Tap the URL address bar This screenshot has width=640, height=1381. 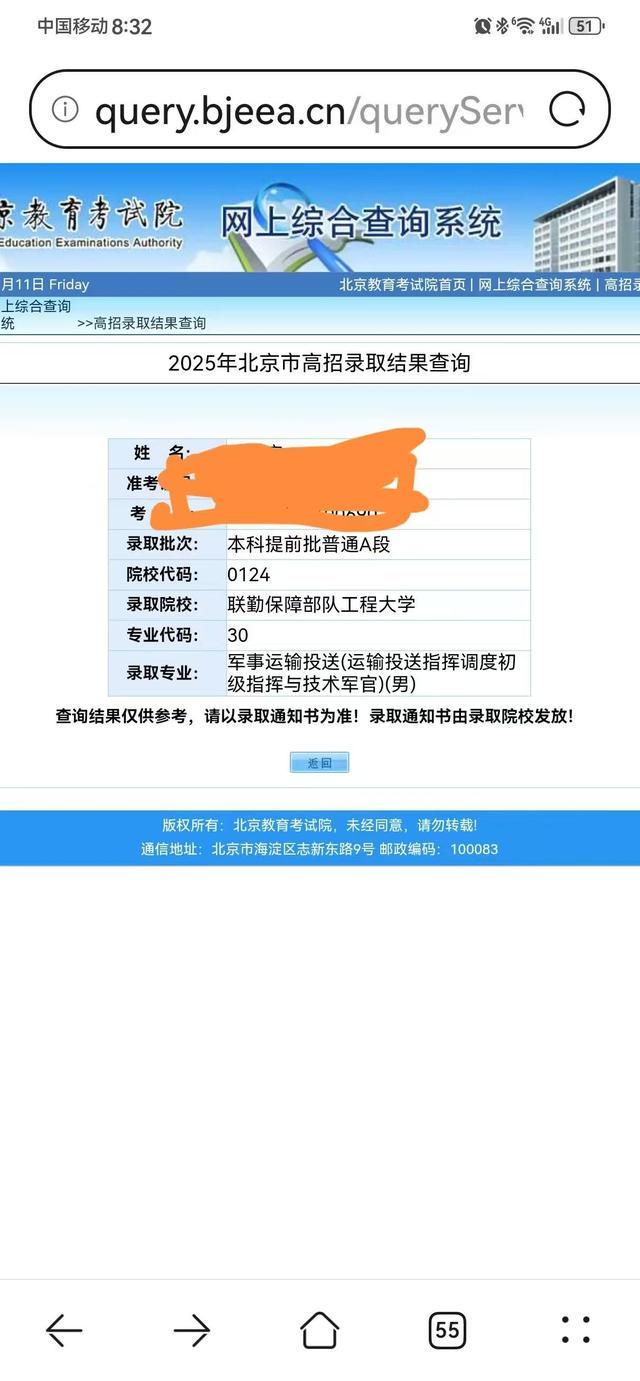(308, 111)
